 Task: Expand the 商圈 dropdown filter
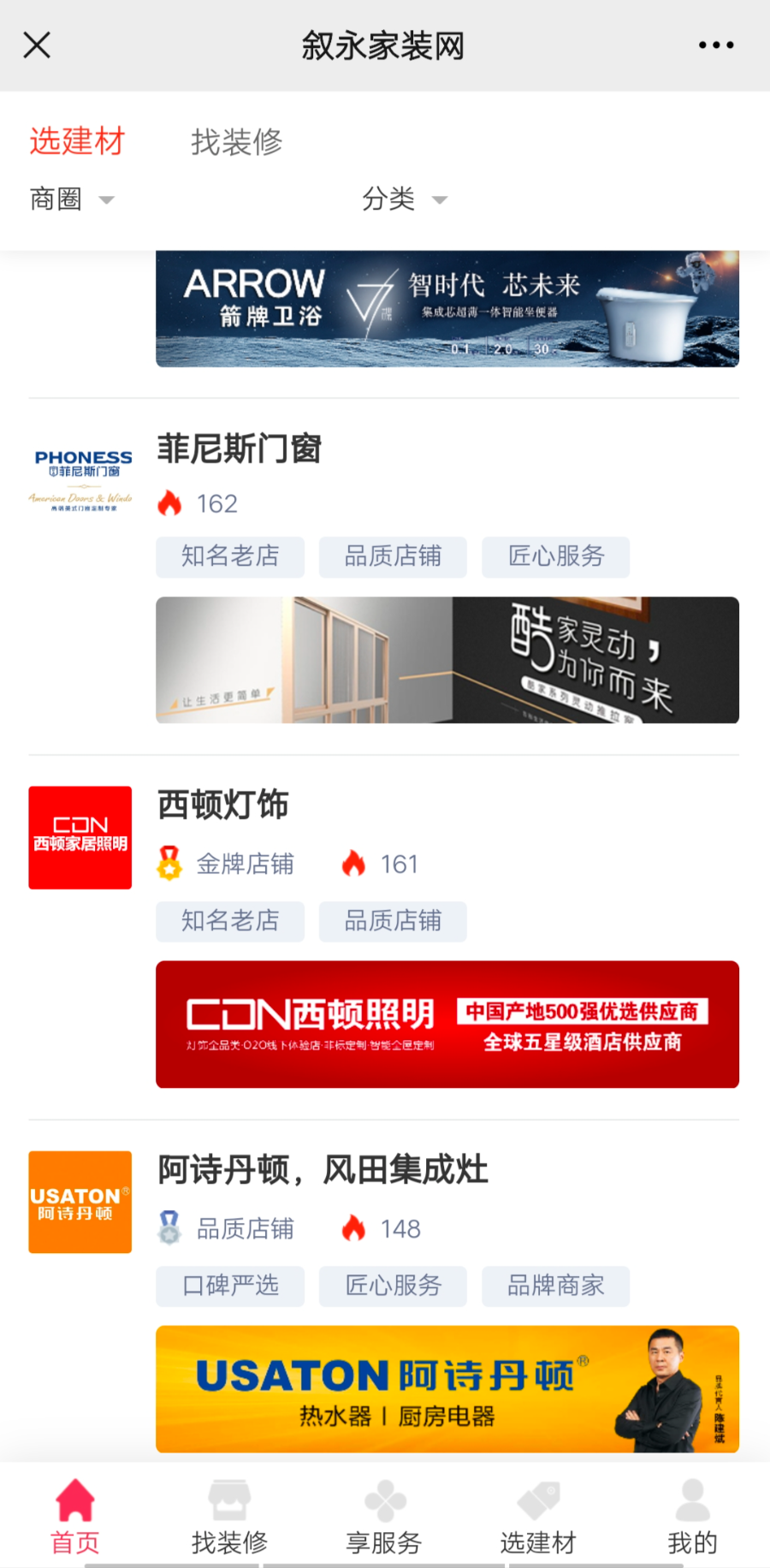tap(71, 199)
